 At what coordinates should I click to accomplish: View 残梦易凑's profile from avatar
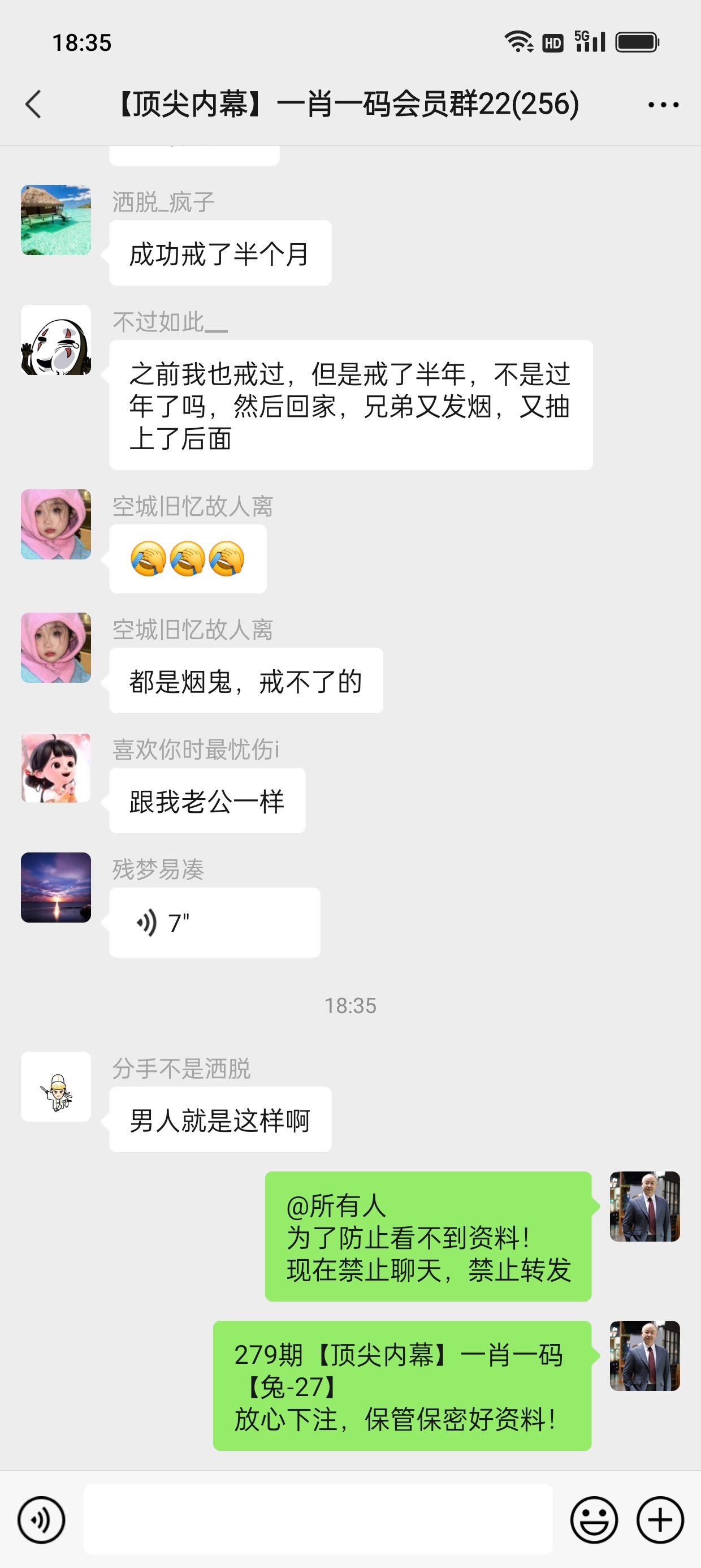[56, 887]
